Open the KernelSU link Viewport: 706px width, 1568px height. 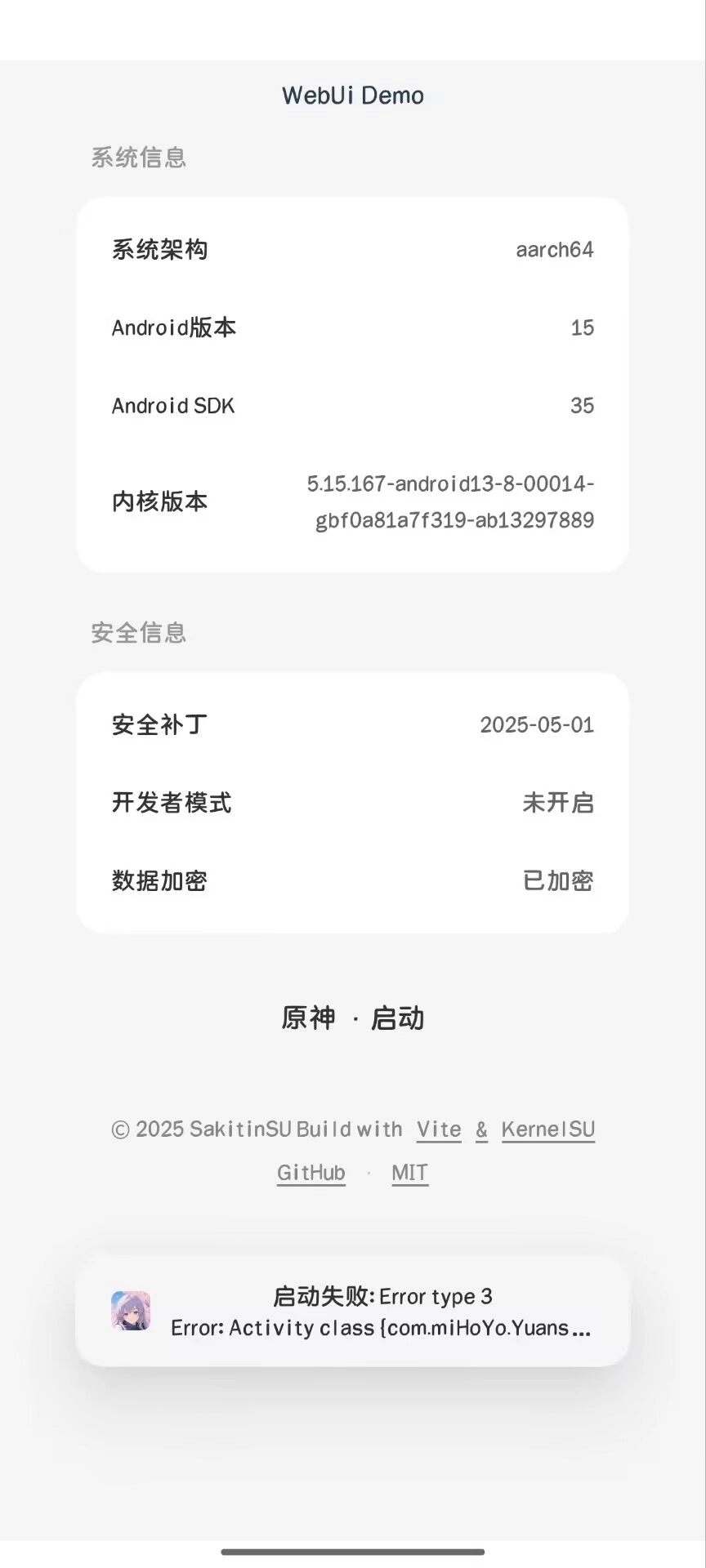pos(547,1129)
